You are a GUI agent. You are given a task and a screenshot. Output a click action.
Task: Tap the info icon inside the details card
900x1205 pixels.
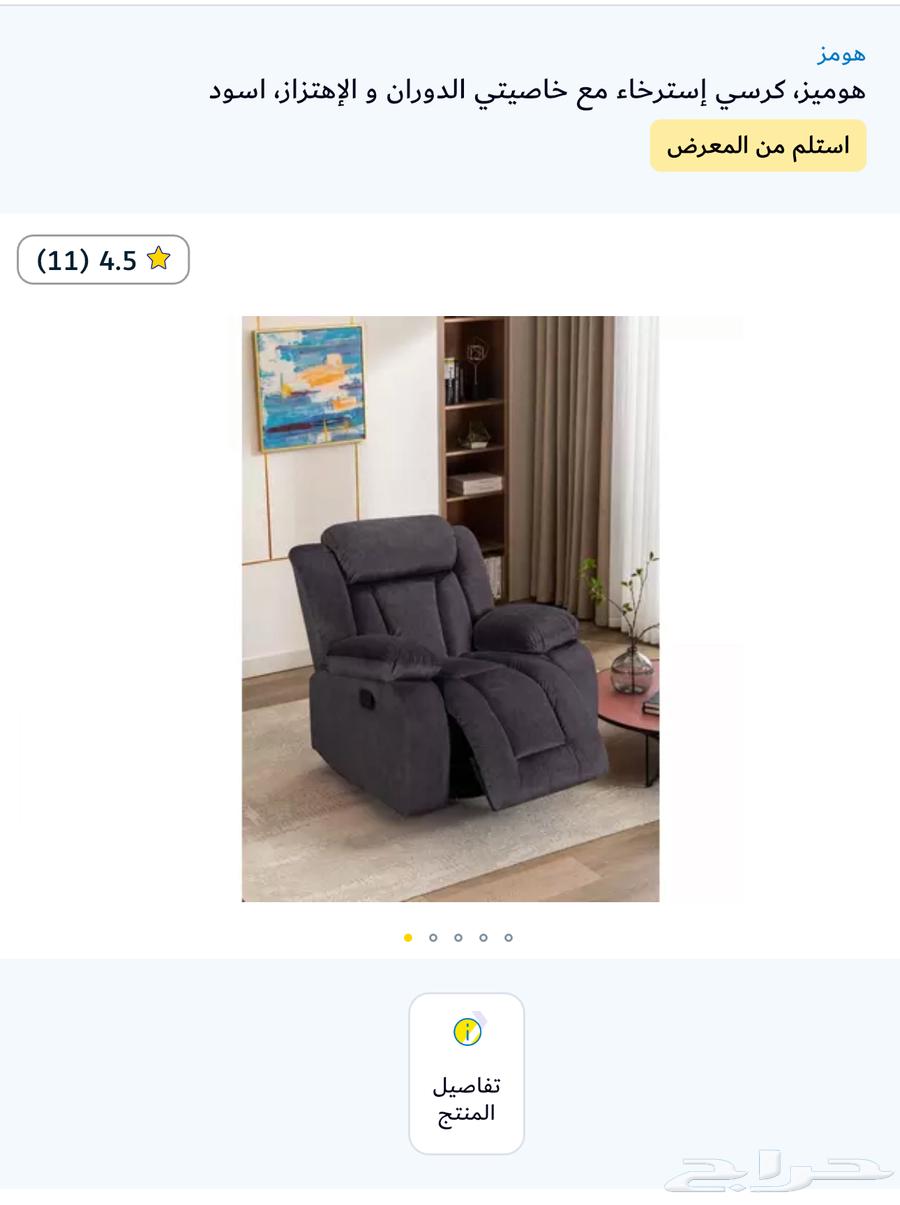[466, 1032]
